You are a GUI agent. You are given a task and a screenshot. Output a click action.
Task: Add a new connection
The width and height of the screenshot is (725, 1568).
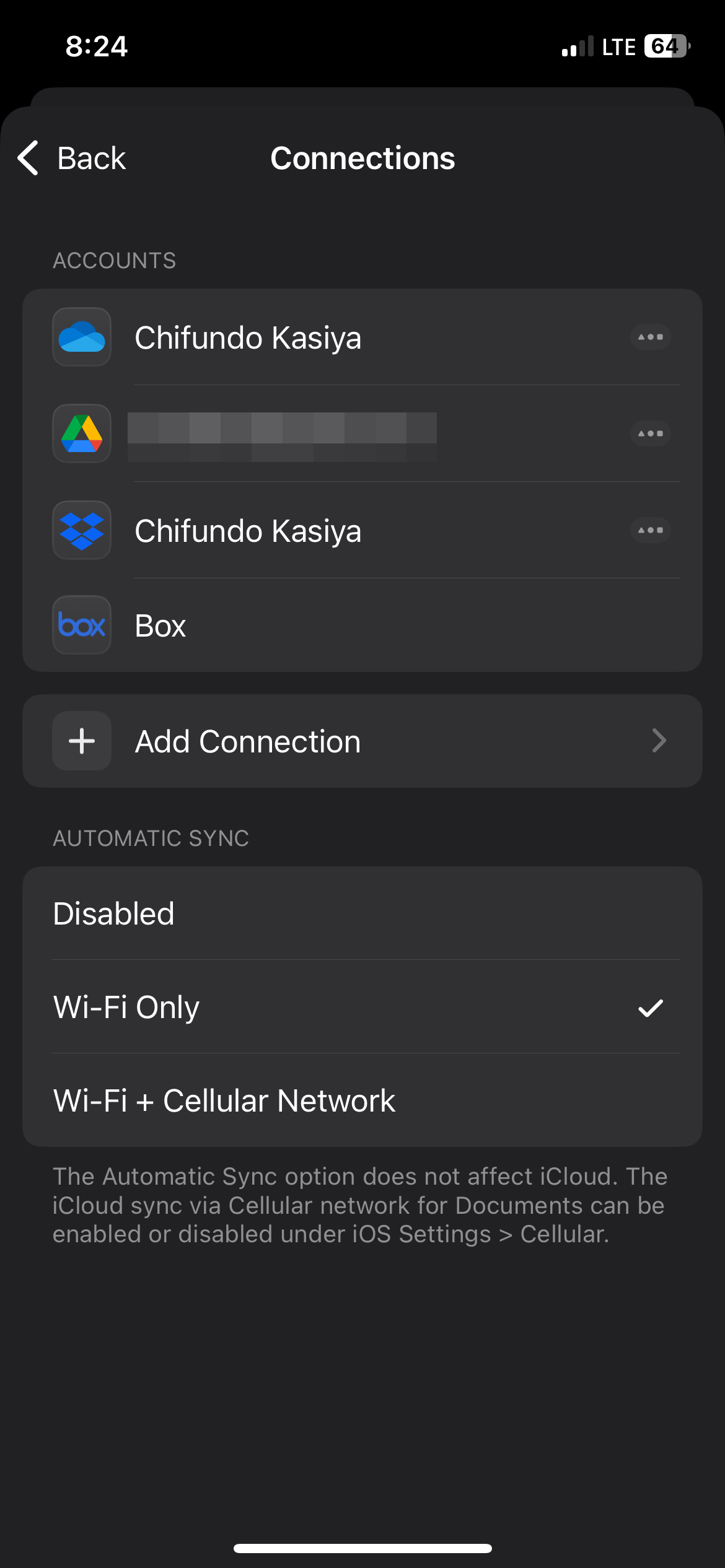pyautogui.click(x=362, y=741)
